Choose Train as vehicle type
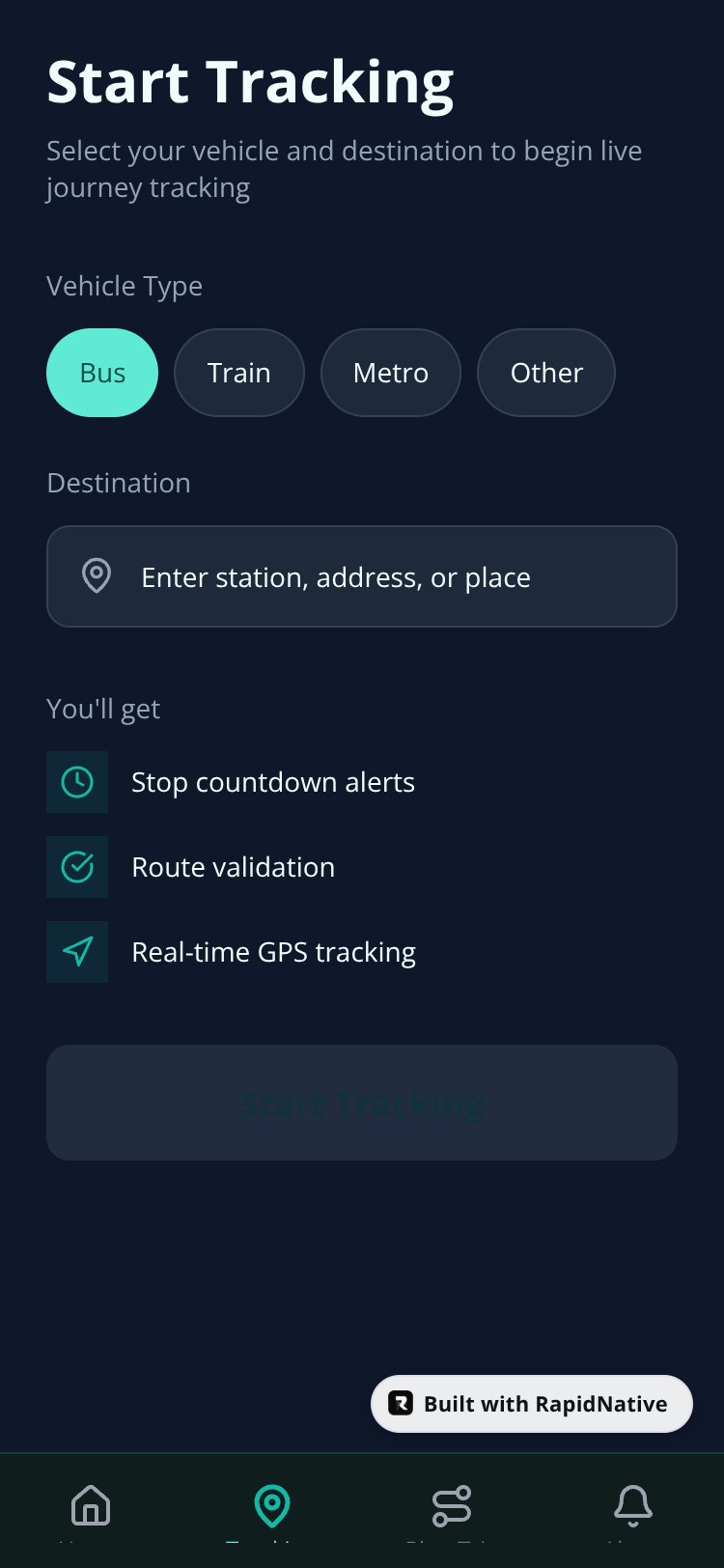The width and height of the screenshot is (724, 1568). pyautogui.click(x=239, y=373)
